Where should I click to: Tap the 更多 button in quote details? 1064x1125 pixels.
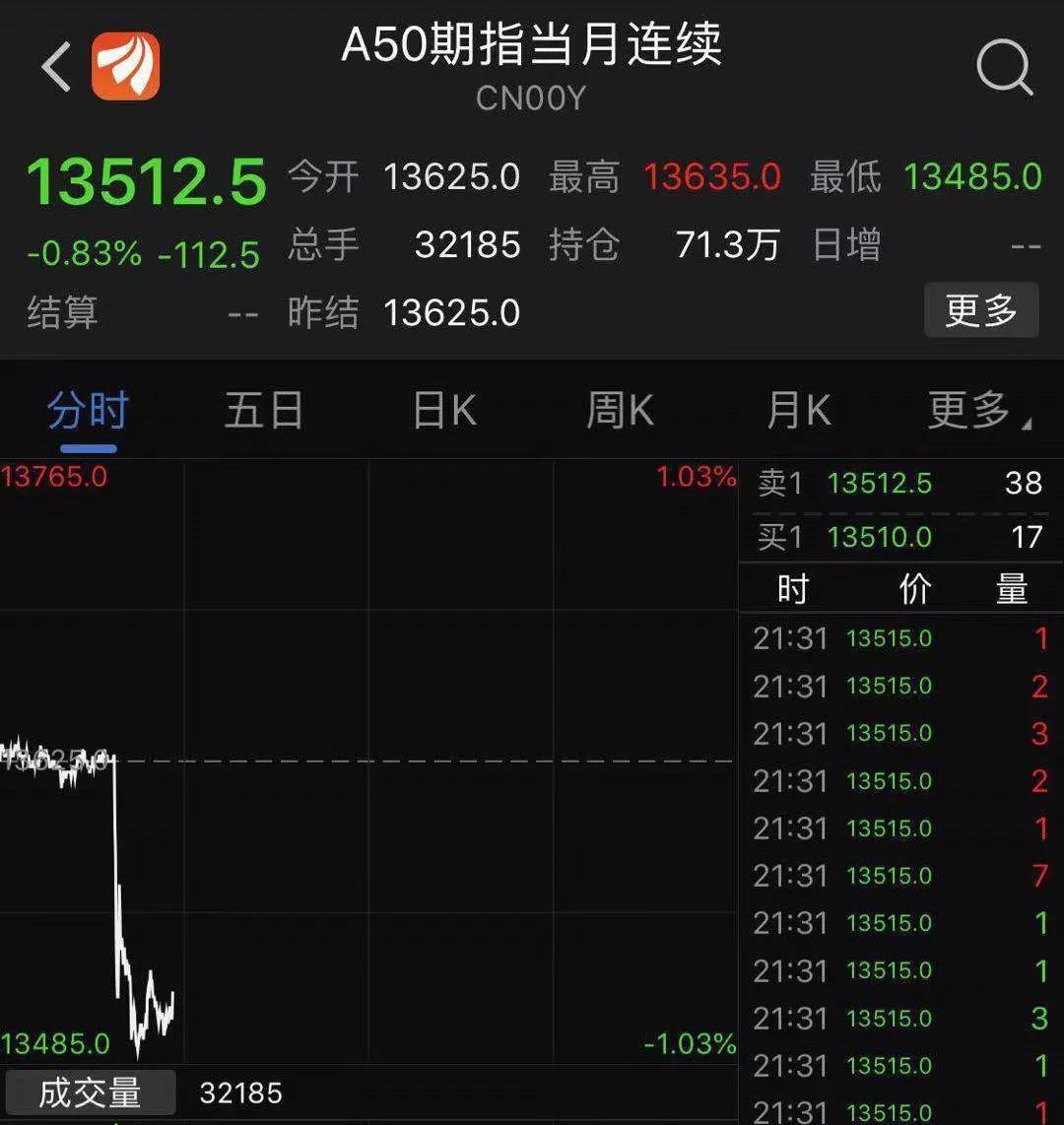coord(980,311)
